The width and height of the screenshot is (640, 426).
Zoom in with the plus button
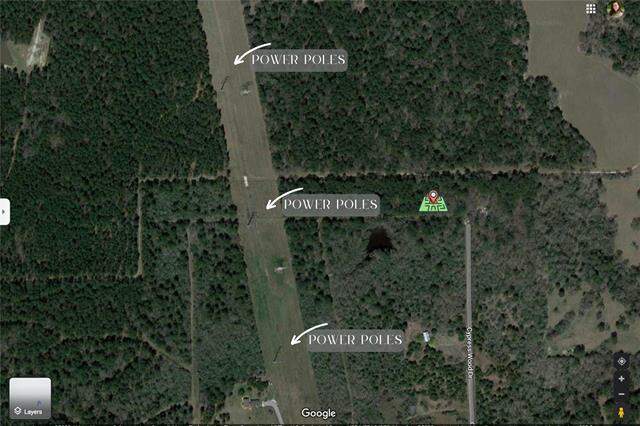(622, 379)
